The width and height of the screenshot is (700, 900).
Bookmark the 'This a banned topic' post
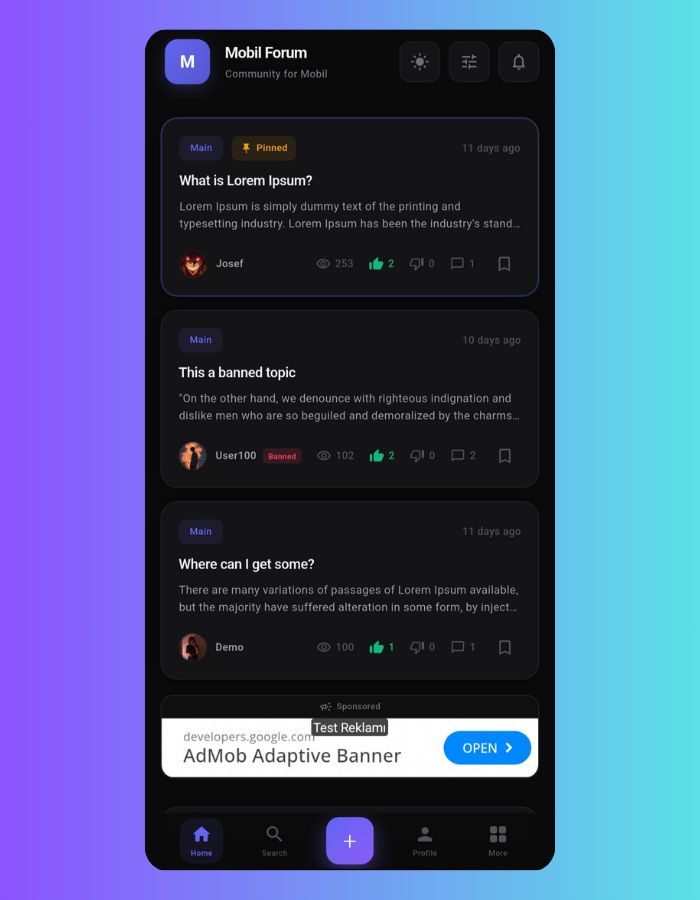[x=504, y=456]
